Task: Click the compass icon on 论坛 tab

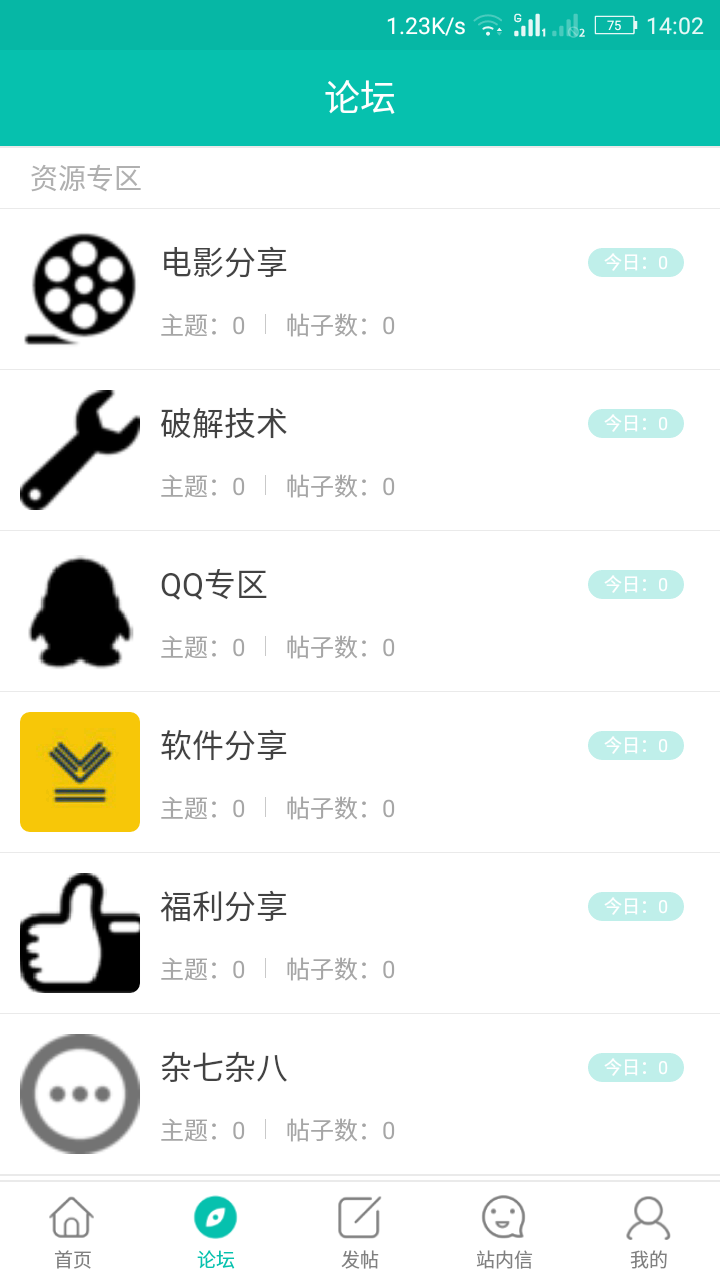Action: pos(215,1218)
